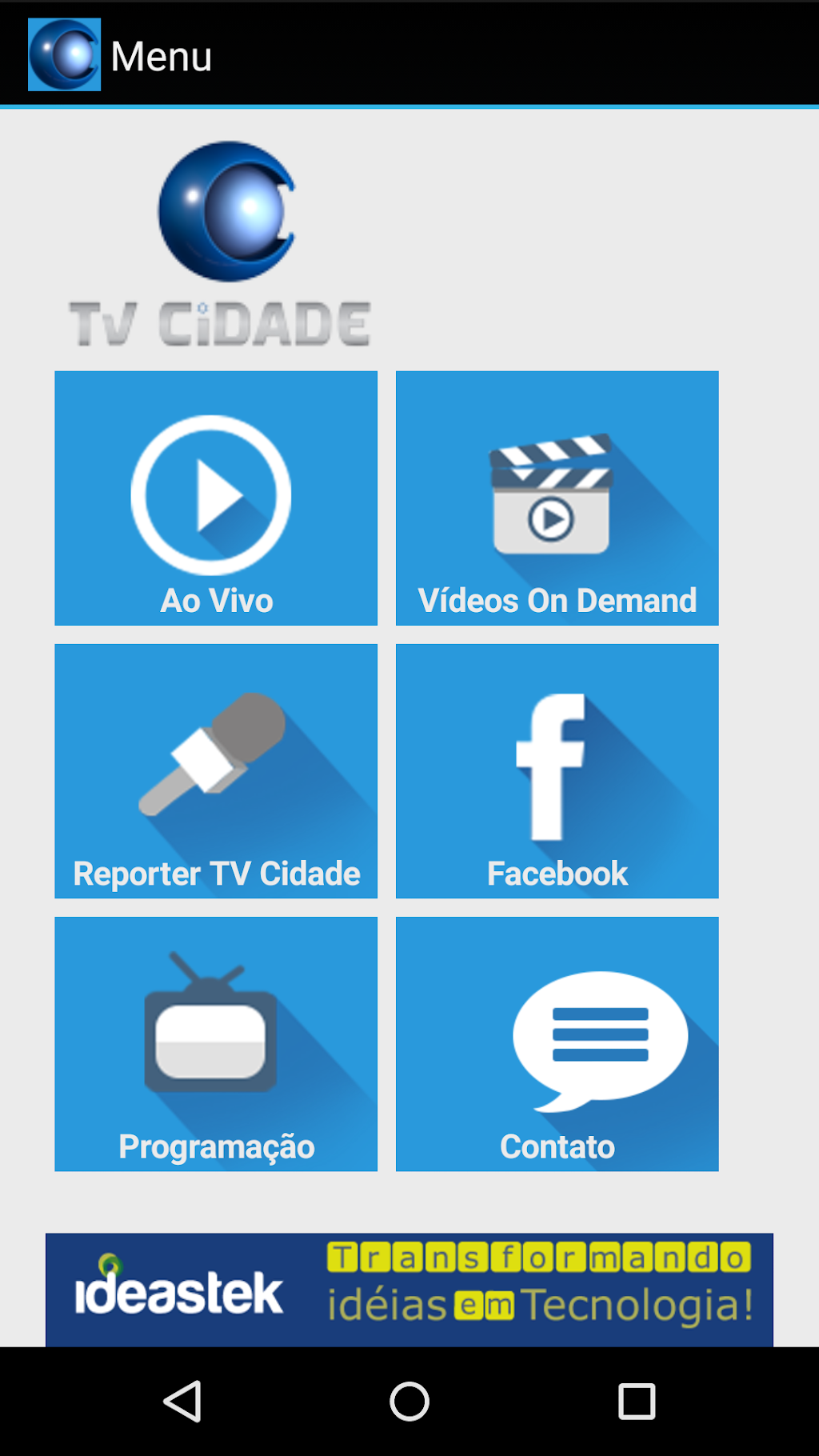Go back with the system back button

(x=182, y=1401)
